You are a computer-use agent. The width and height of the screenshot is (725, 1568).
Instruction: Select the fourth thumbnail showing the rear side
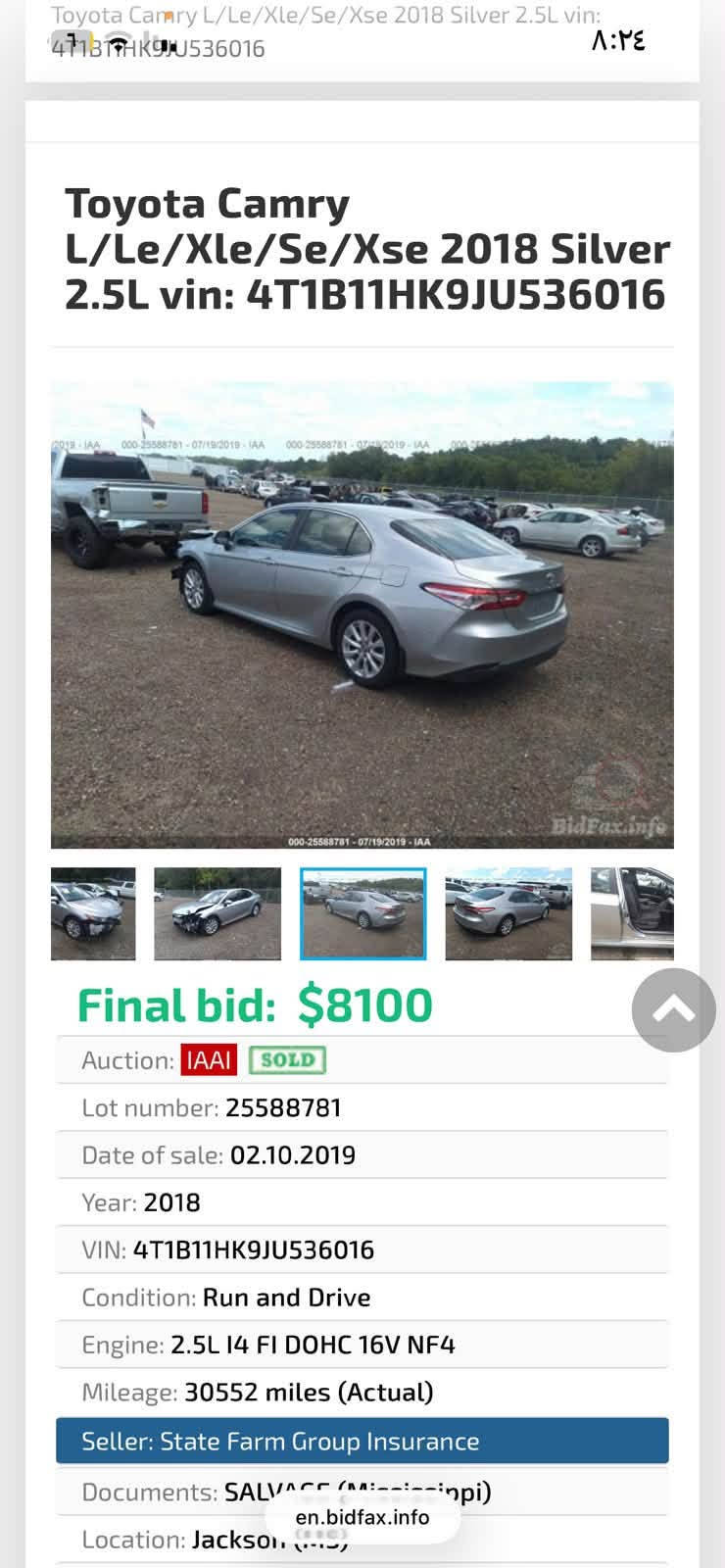pyautogui.click(x=508, y=913)
